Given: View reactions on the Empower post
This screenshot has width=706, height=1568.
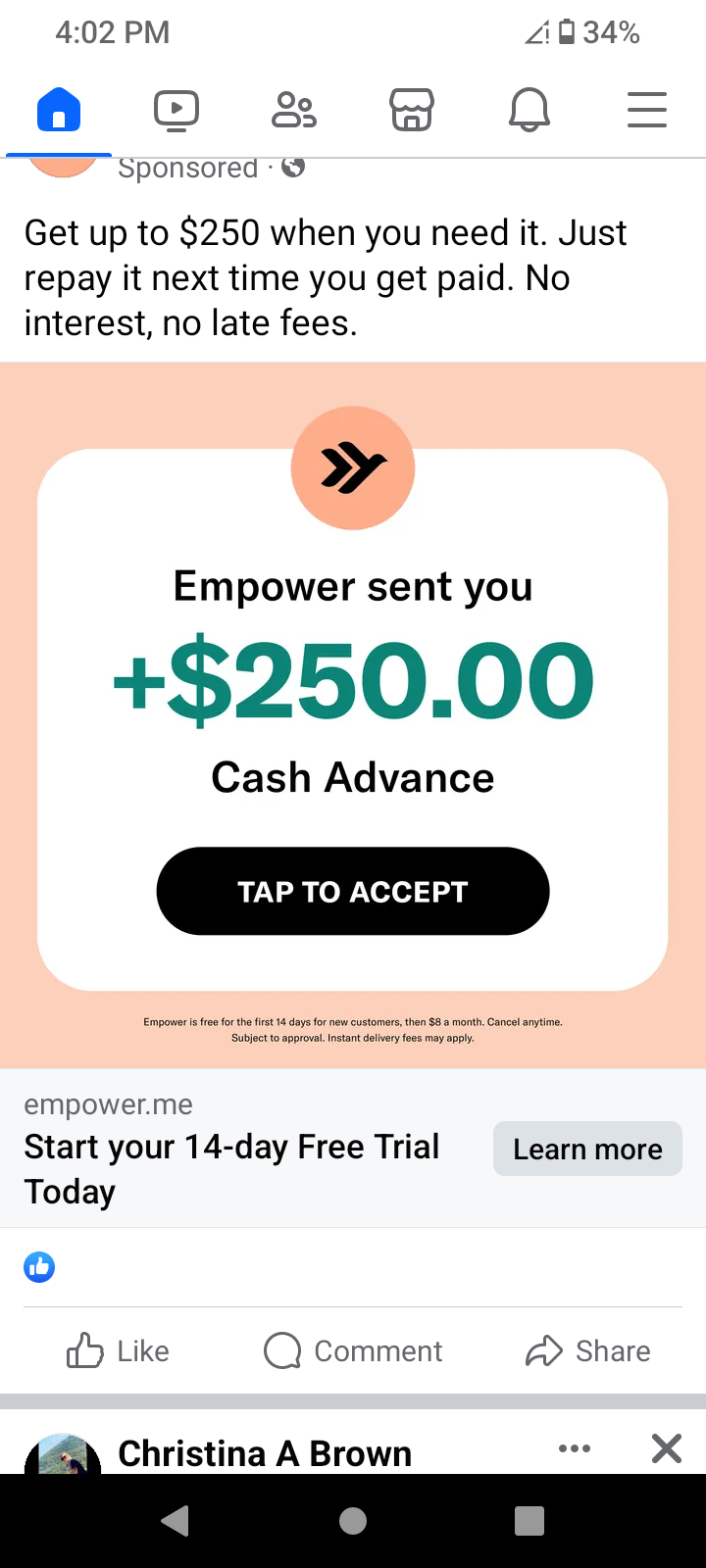Looking at the screenshot, I should (39, 1267).
